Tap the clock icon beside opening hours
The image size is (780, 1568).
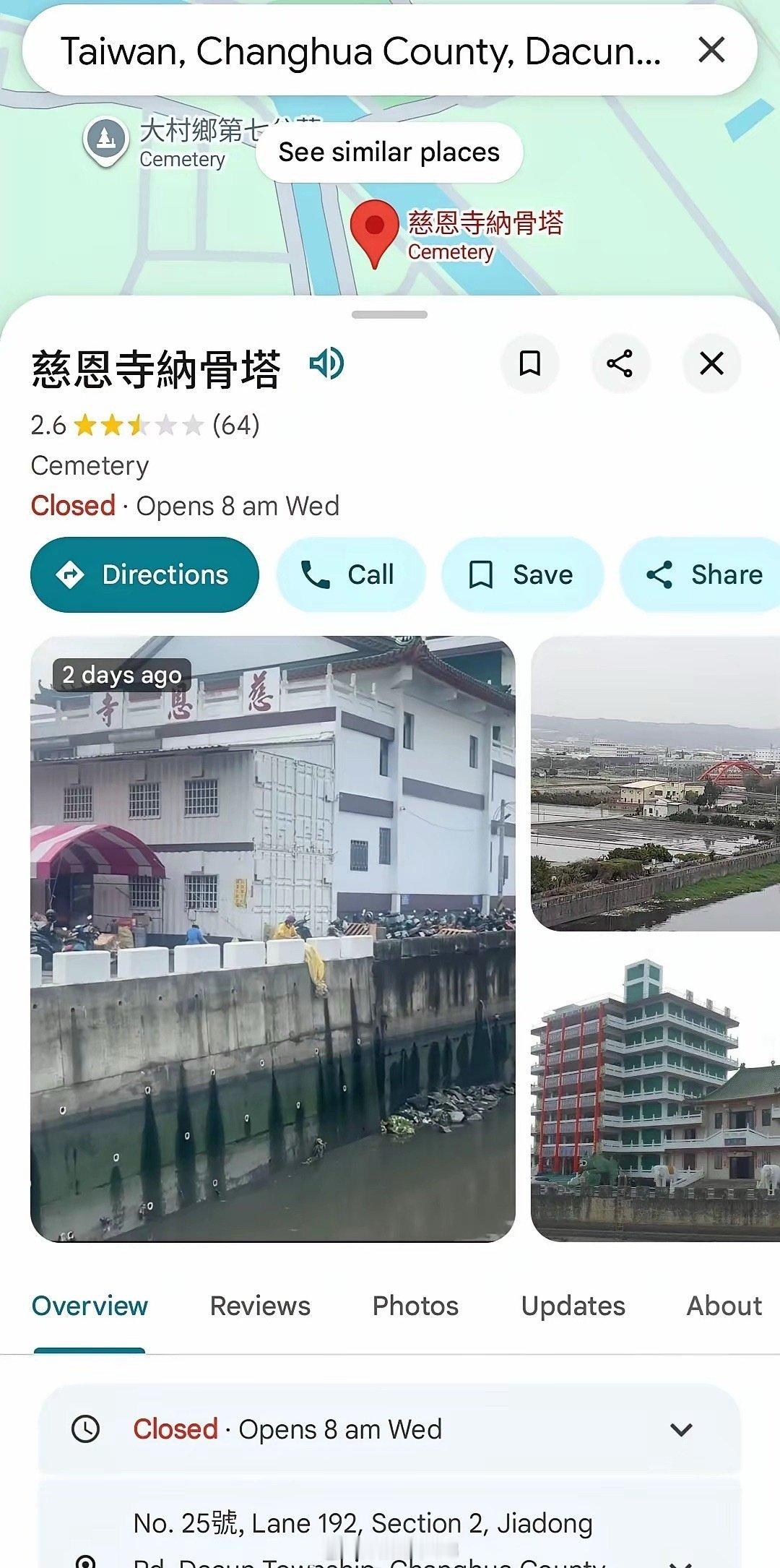[86, 1429]
